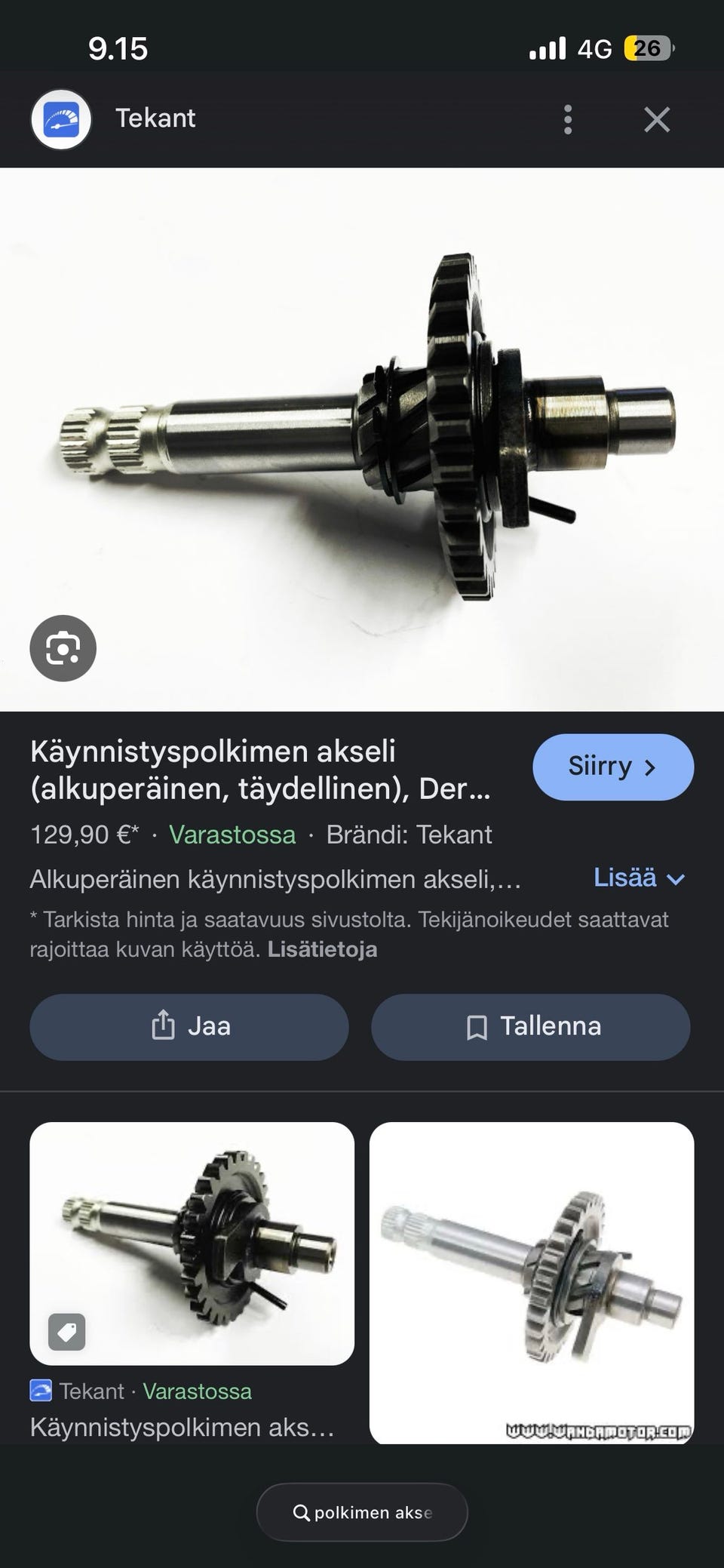The height and width of the screenshot is (1568, 724).
Task: Open Google Lens search on the image
Action: click(x=63, y=649)
